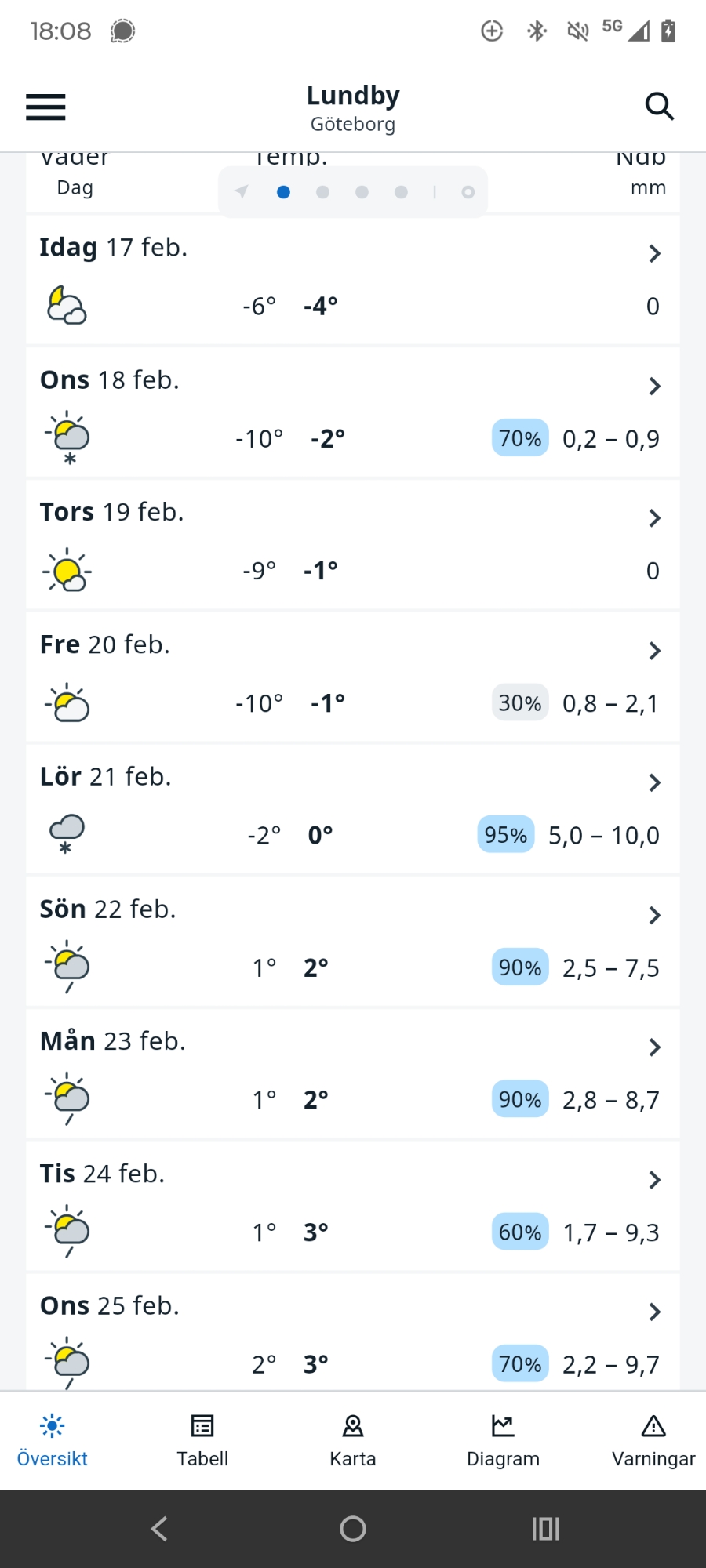Show Sön 22 feb. details
Image resolution: width=706 pixels, height=1568 pixels.
(654, 915)
